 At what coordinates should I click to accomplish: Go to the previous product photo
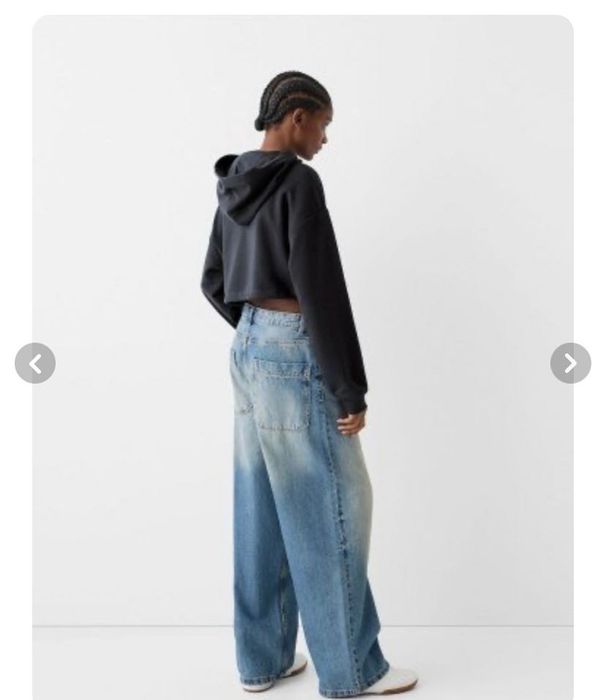[35, 364]
